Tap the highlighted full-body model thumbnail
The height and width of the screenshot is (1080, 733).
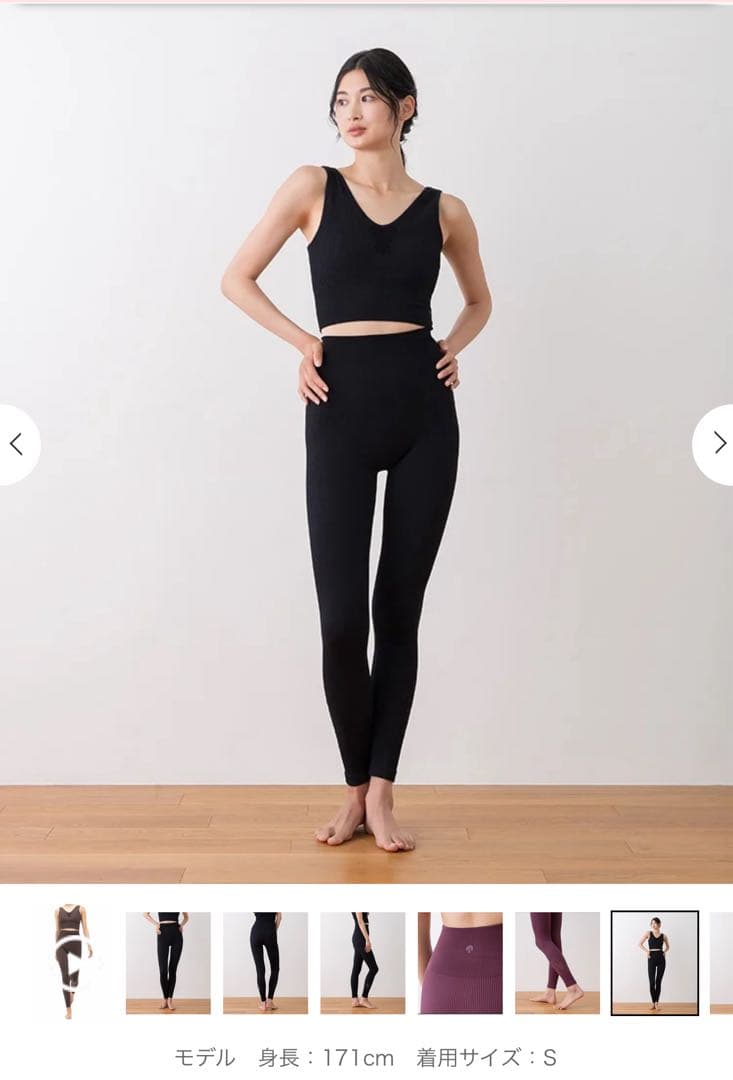[x=654, y=962]
